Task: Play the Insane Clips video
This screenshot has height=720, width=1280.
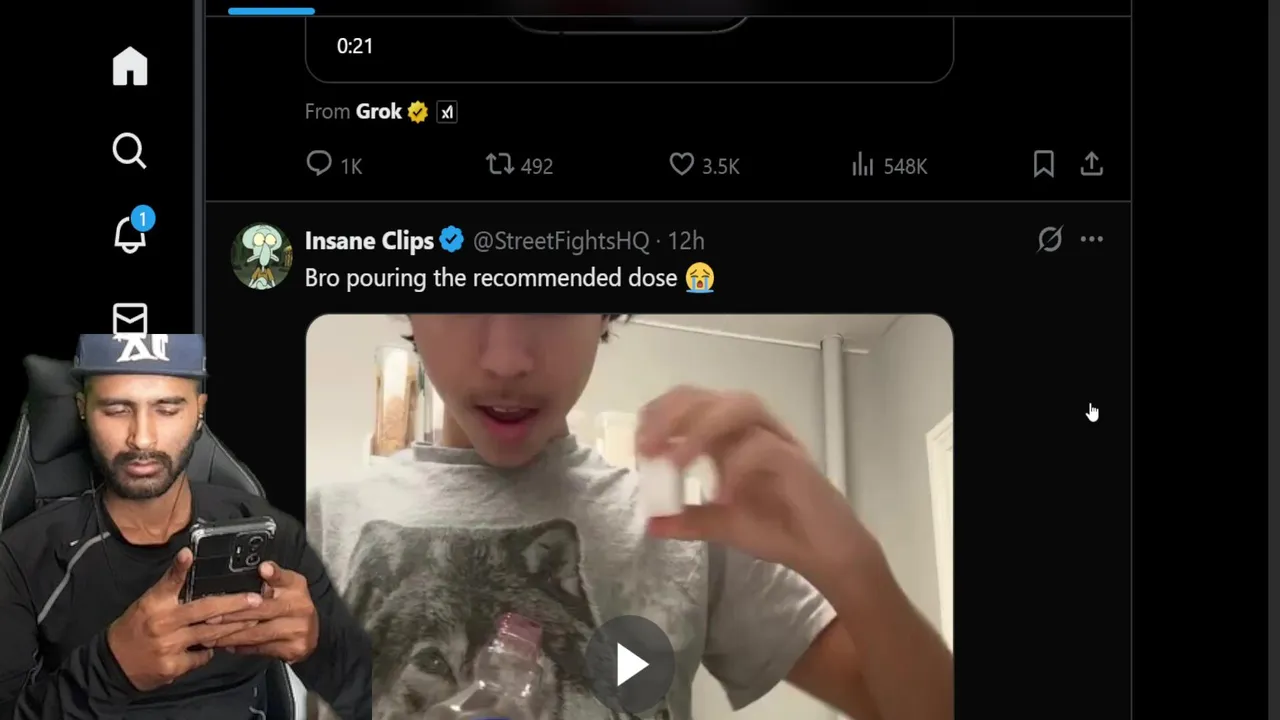Action: [x=630, y=663]
